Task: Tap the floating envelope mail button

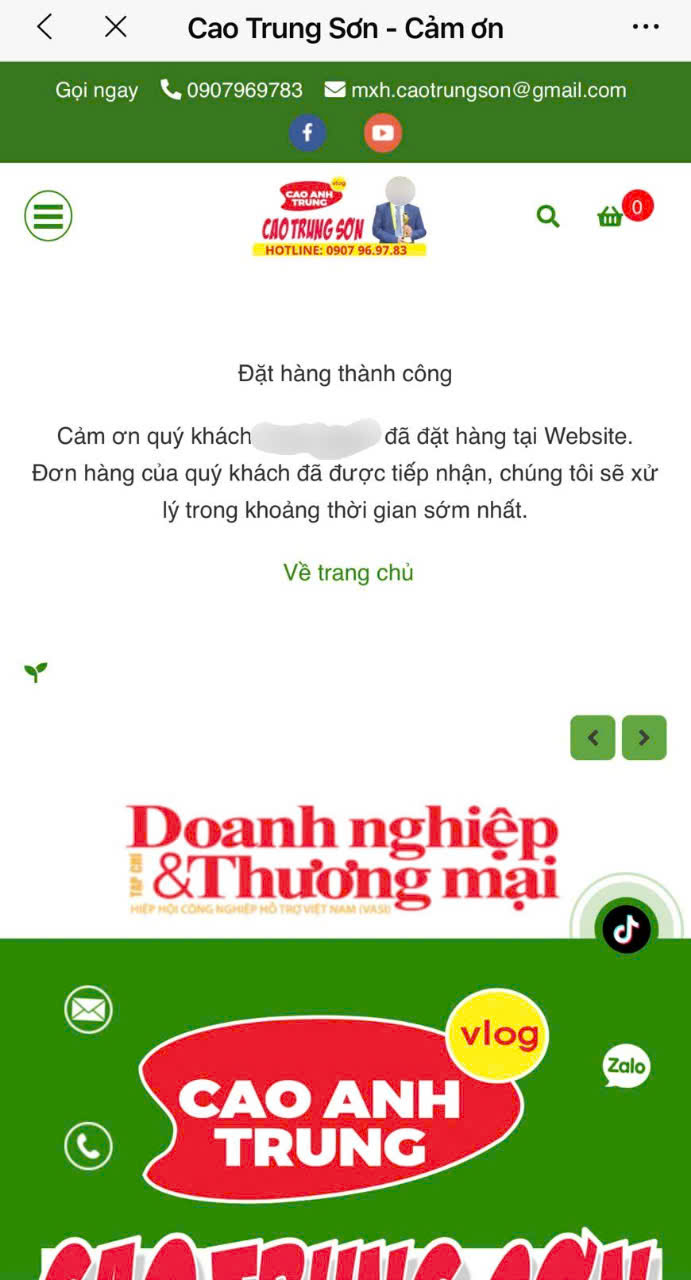Action: coord(89,1010)
